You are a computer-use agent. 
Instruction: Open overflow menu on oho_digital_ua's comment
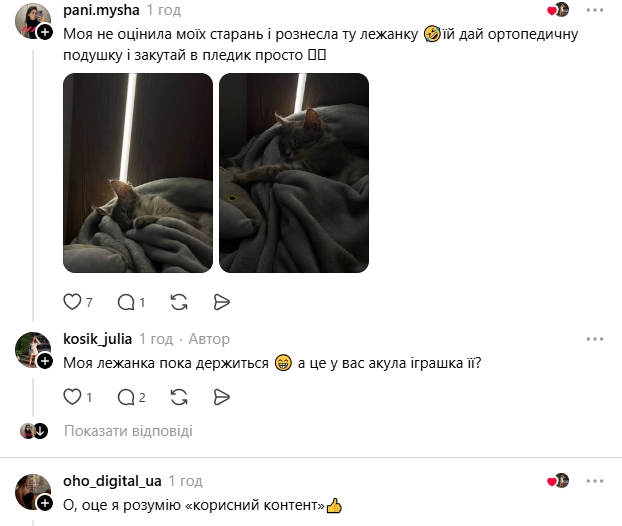click(595, 481)
